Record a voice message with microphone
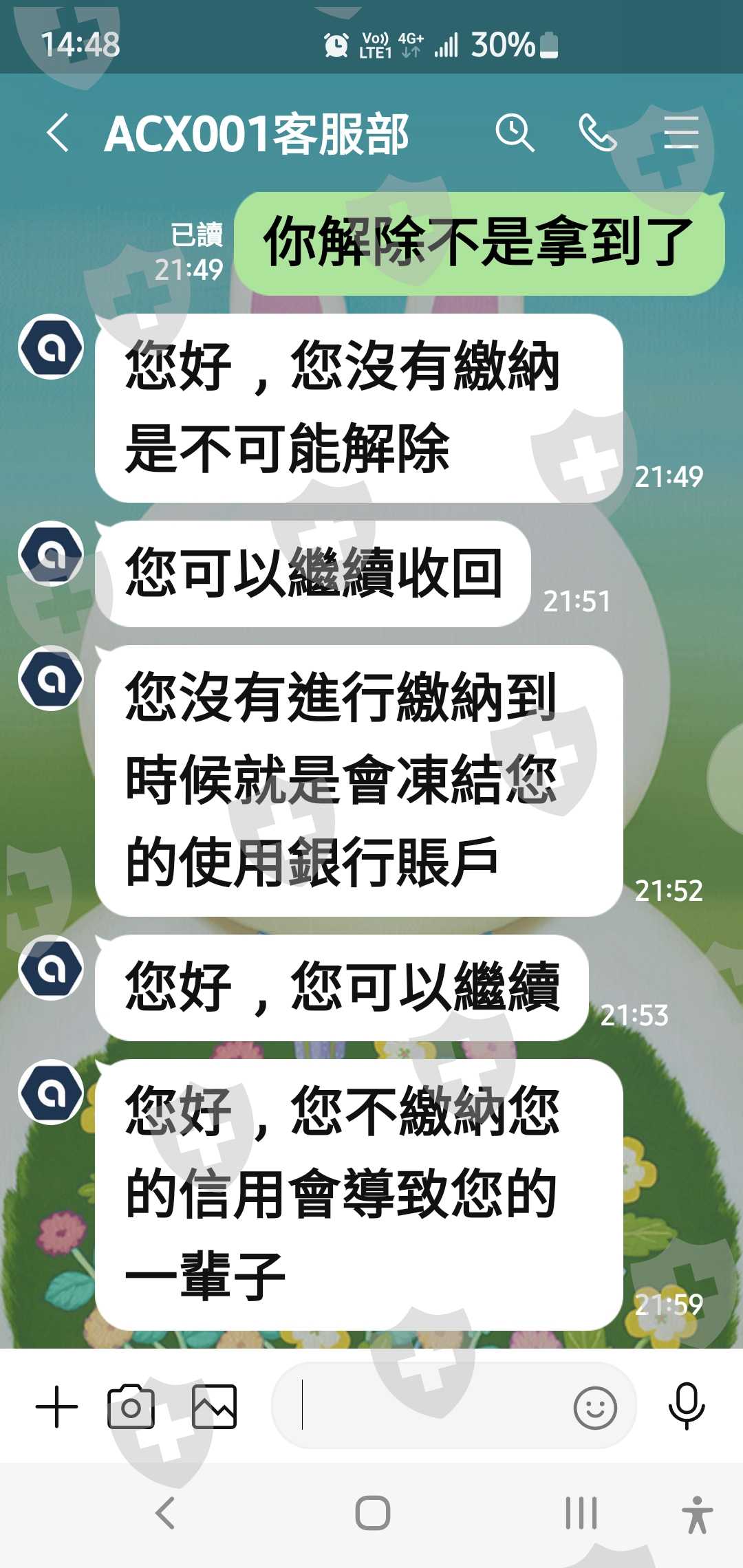The width and height of the screenshot is (743, 1568). pos(687,1406)
